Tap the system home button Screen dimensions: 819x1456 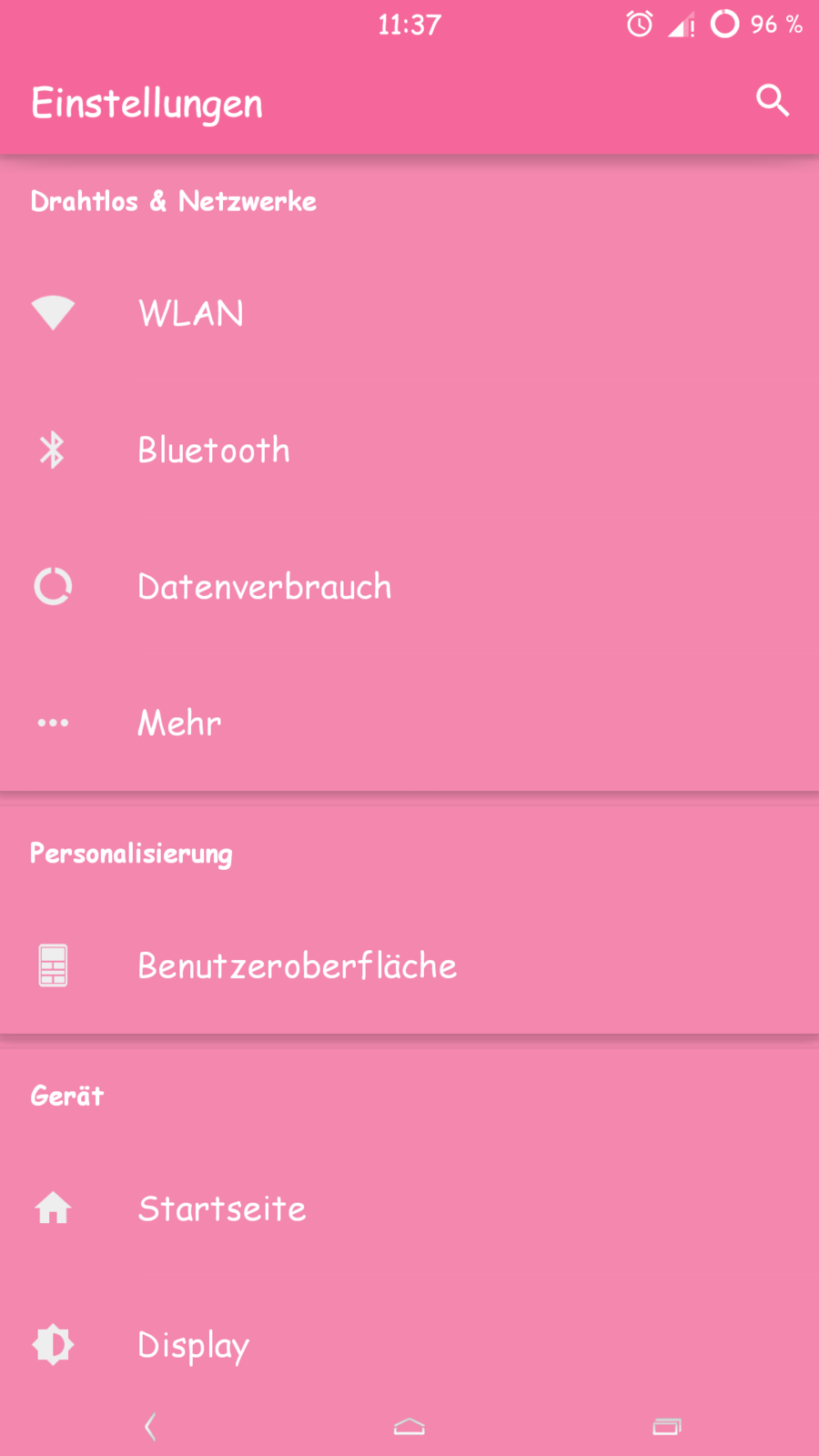[409, 1426]
